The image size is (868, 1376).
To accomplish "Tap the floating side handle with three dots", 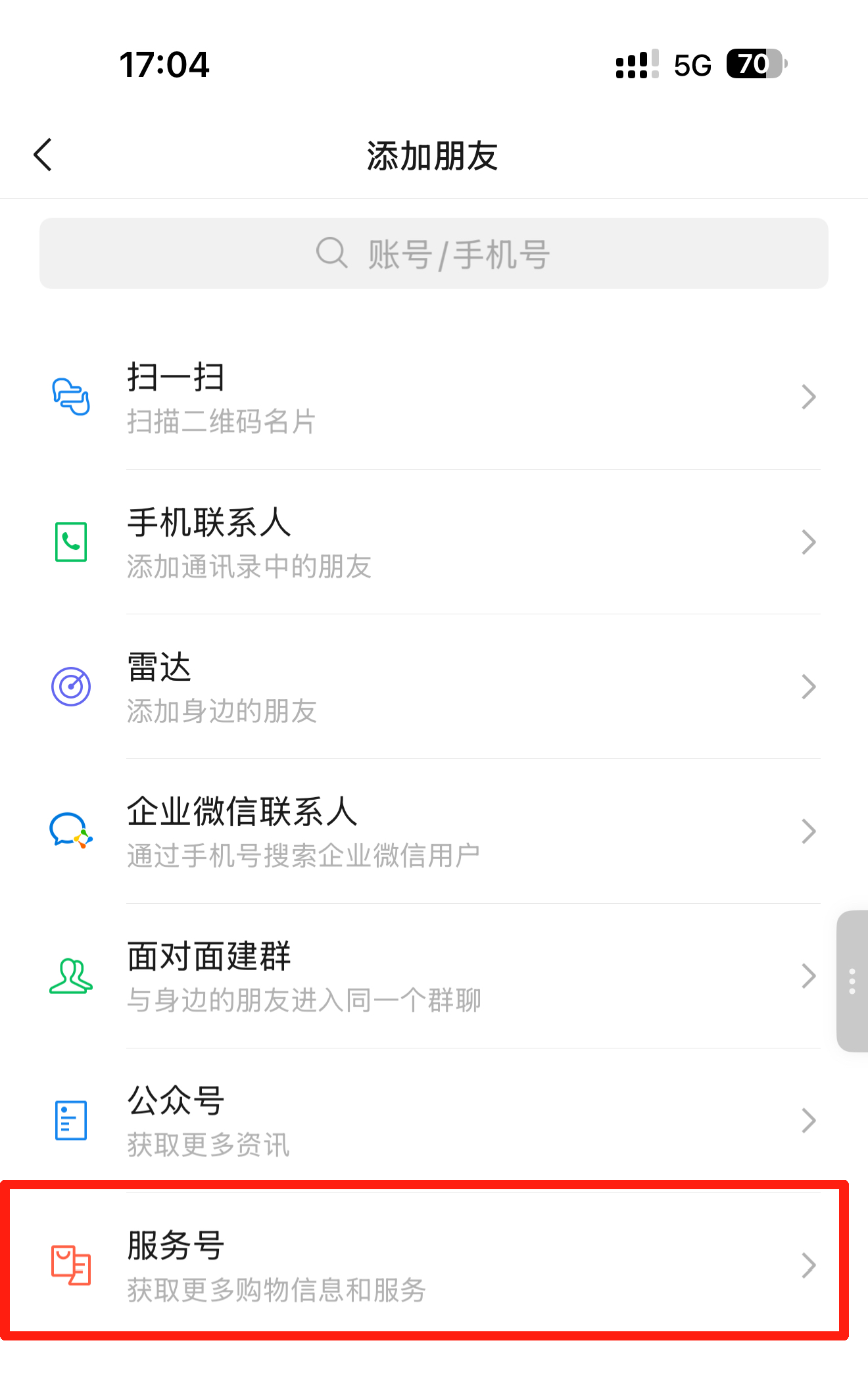I will click(852, 981).
